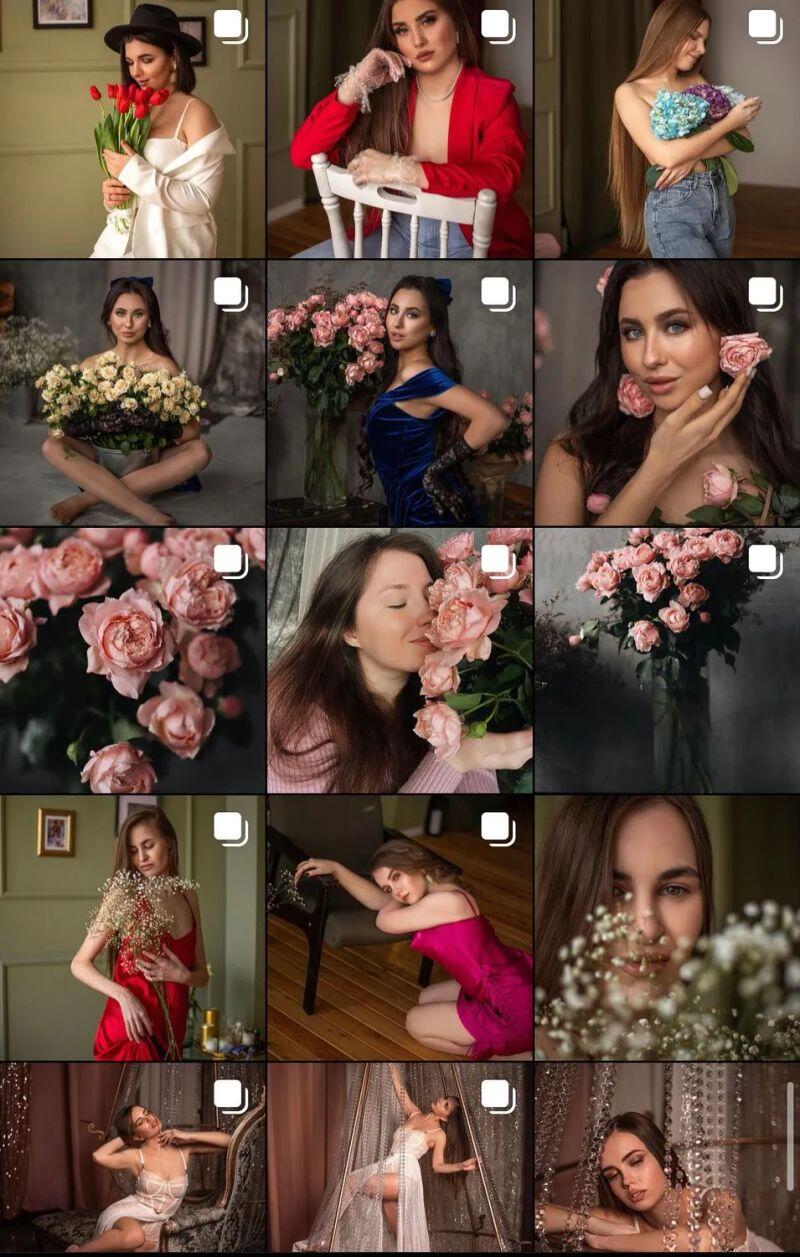View the magenta dress leaning on chair post
Viewport: 800px width, 1257px height.
point(400,928)
